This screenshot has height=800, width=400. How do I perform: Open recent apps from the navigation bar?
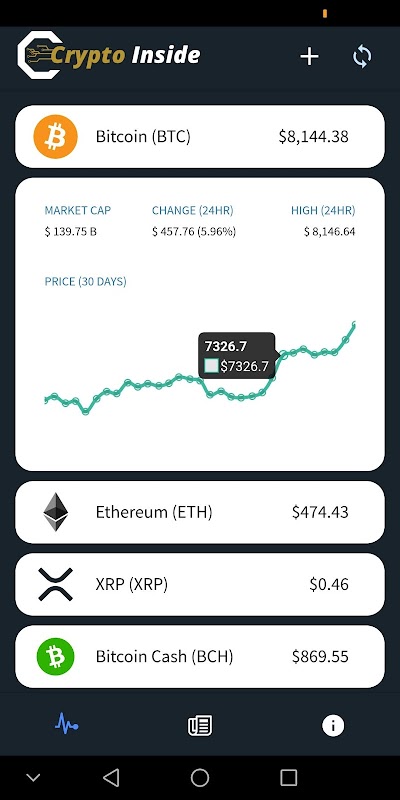click(289, 778)
